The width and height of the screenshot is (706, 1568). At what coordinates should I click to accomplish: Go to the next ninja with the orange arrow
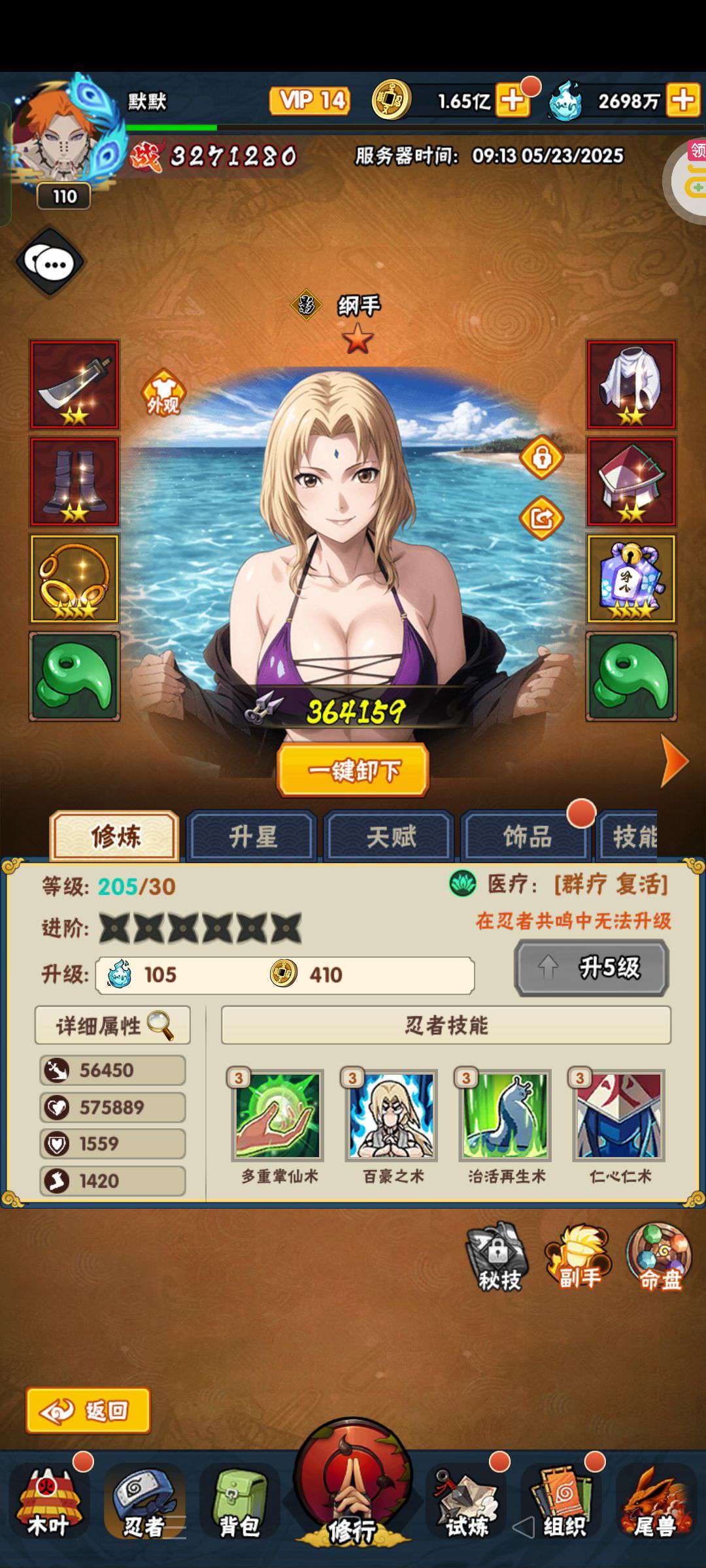click(x=675, y=761)
